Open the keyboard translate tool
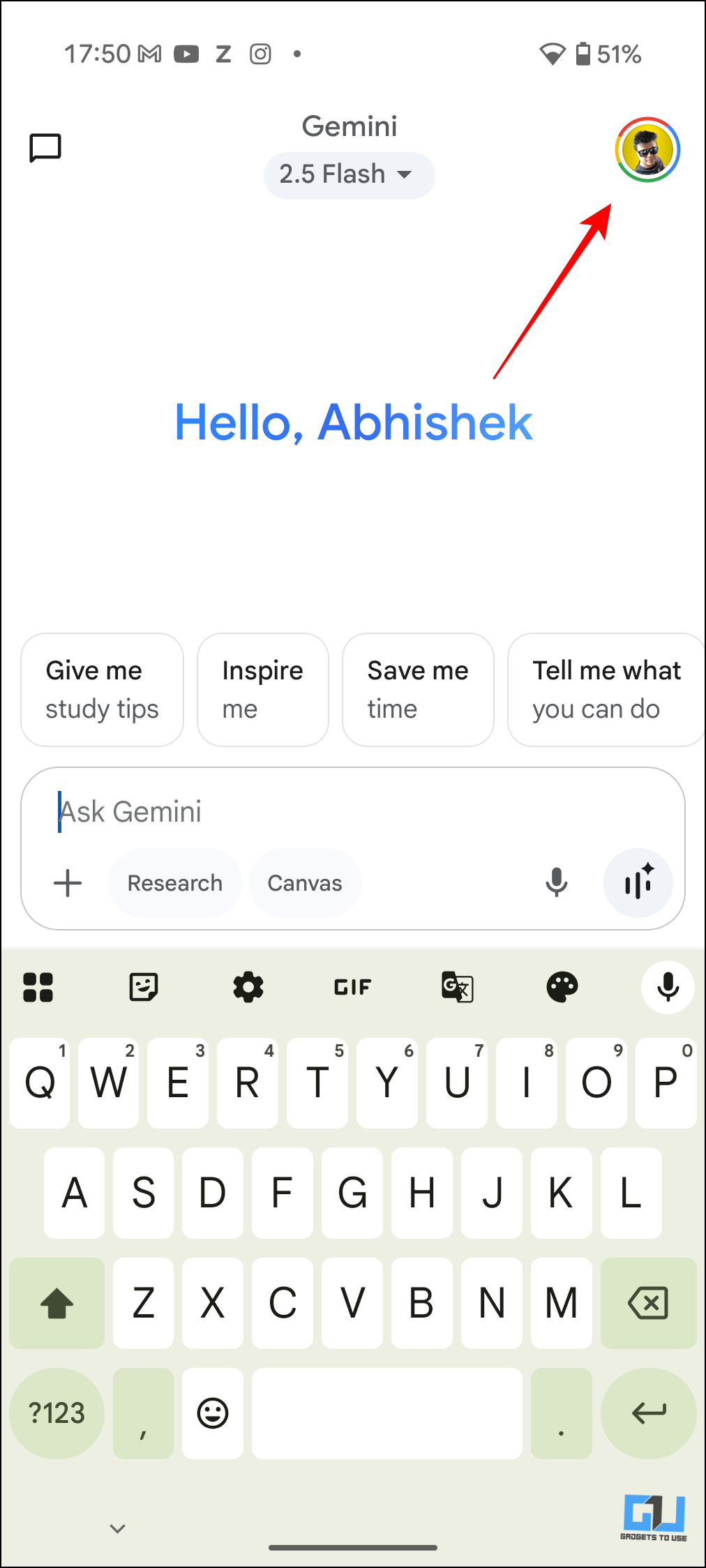The width and height of the screenshot is (706, 1568). tap(458, 987)
